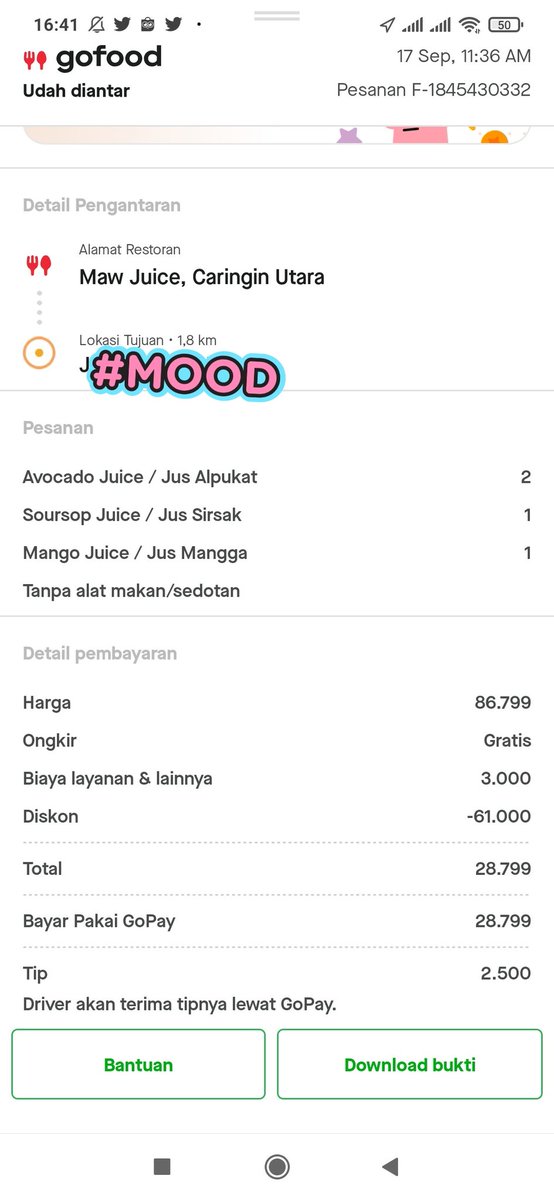Image resolution: width=554 pixels, height=1200 pixels.
Task: Go back using the system back button
Action: [391, 1166]
